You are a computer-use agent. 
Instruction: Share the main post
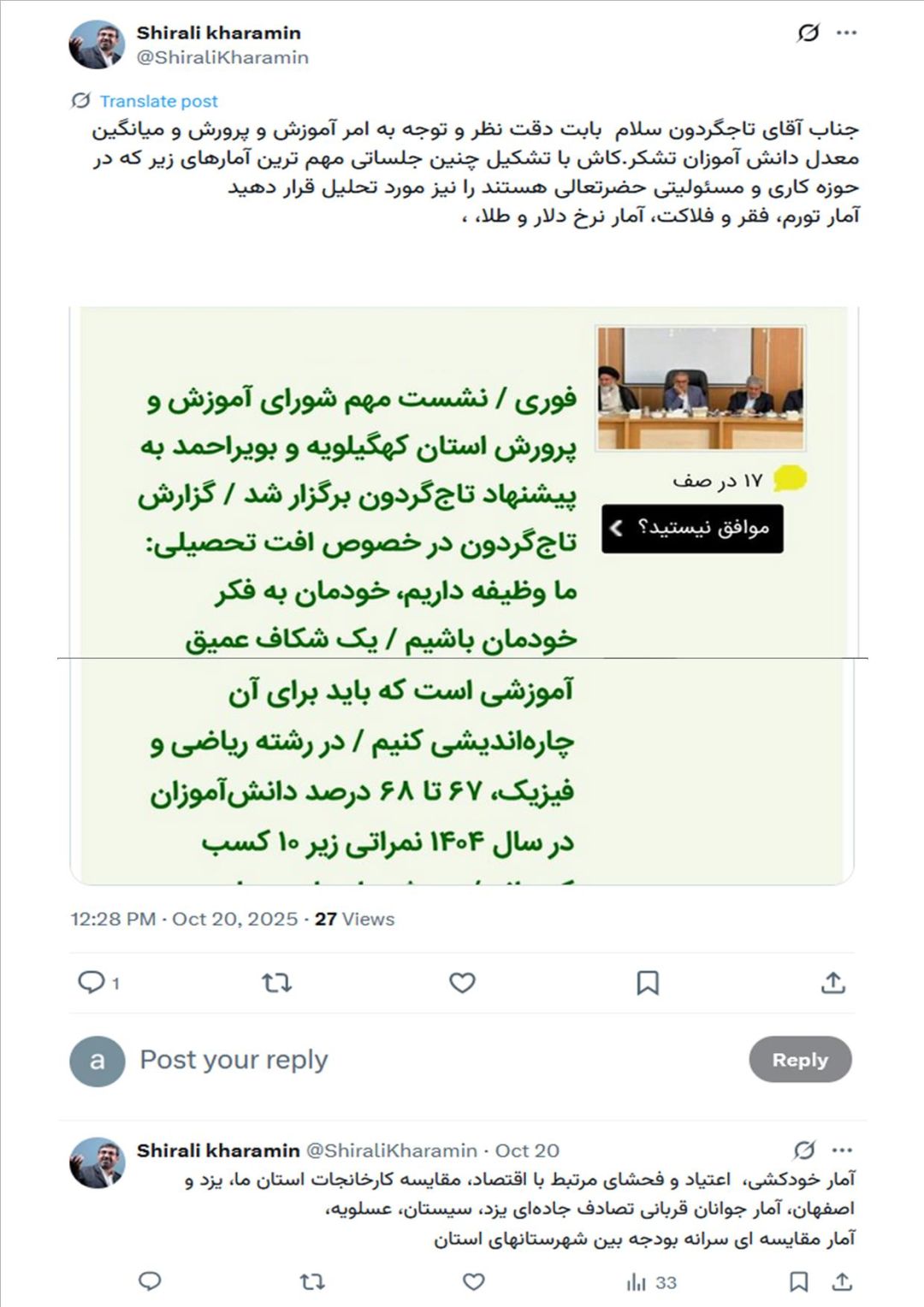(832, 983)
